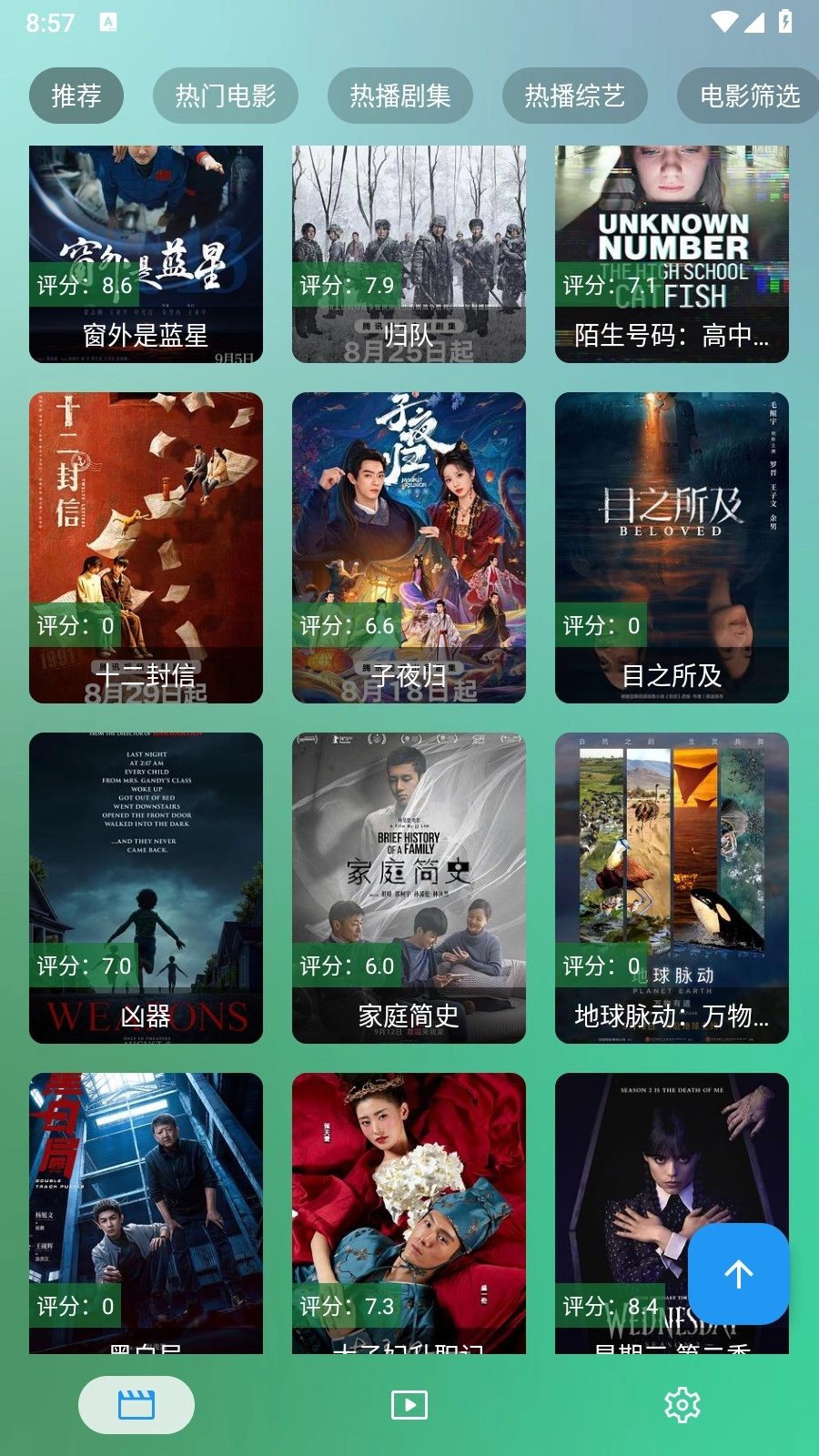Image resolution: width=819 pixels, height=1456 pixels.
Task: View details for 陌生号码：高中
Action: [x=672, y=254]
